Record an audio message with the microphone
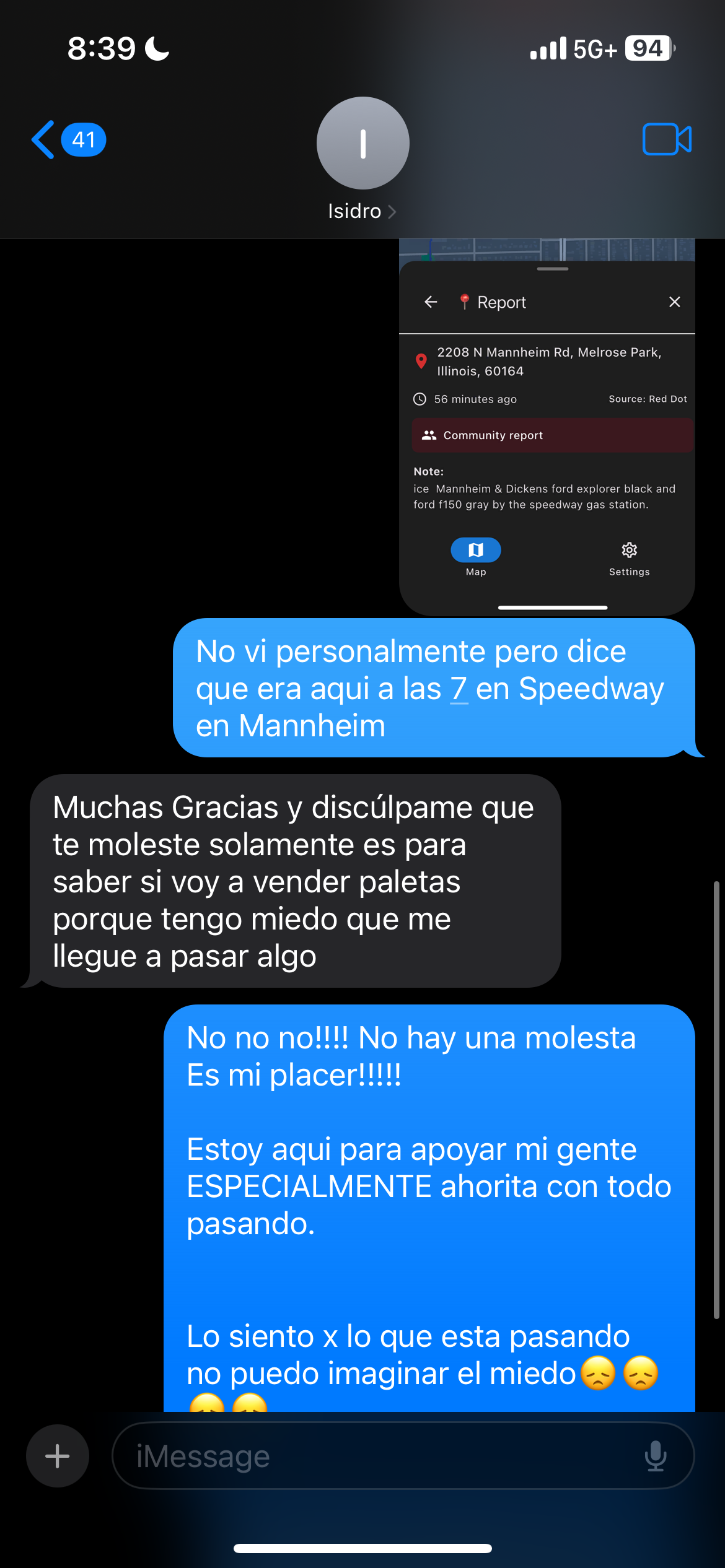This screenshot has height=1568, width=725. point(655,1455)
